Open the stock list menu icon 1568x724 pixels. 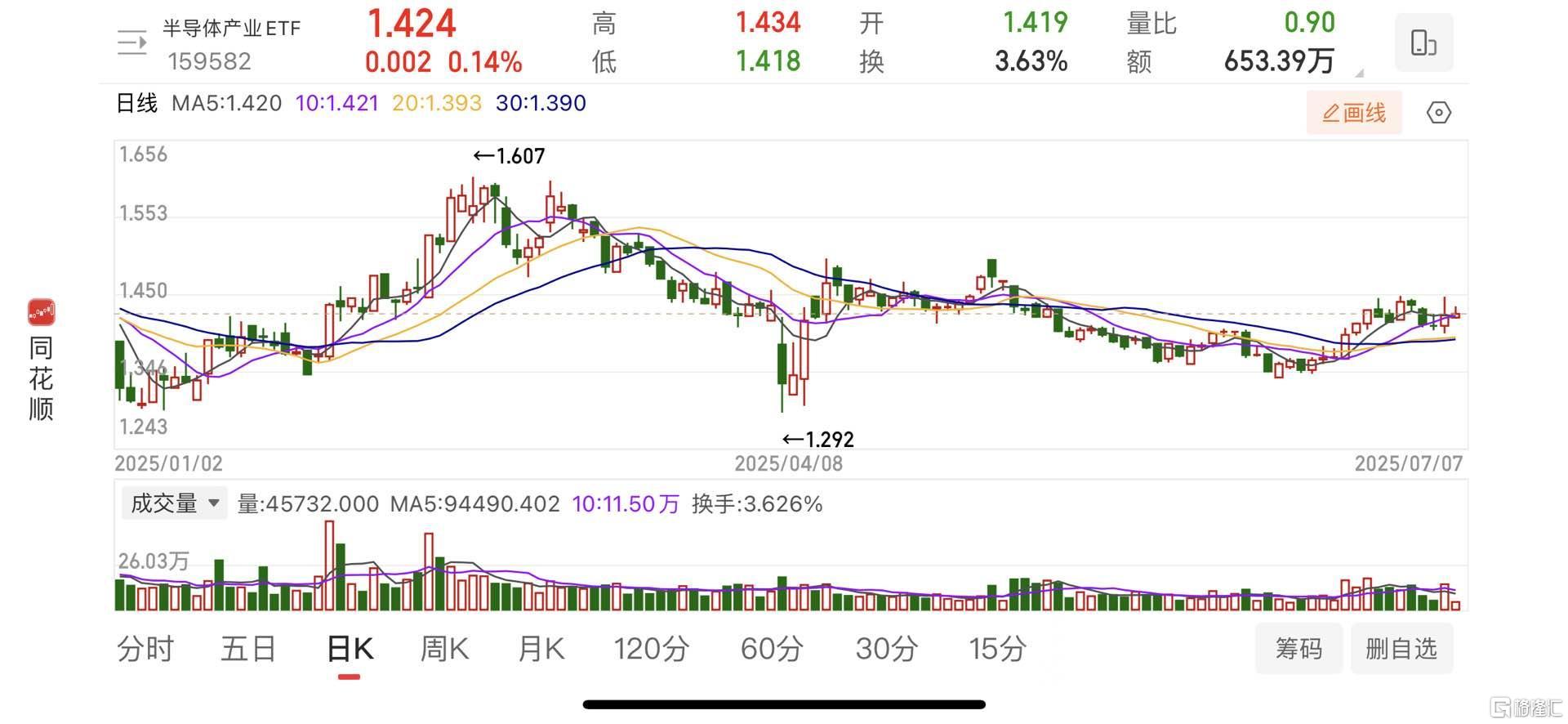(x=131, y=42)
